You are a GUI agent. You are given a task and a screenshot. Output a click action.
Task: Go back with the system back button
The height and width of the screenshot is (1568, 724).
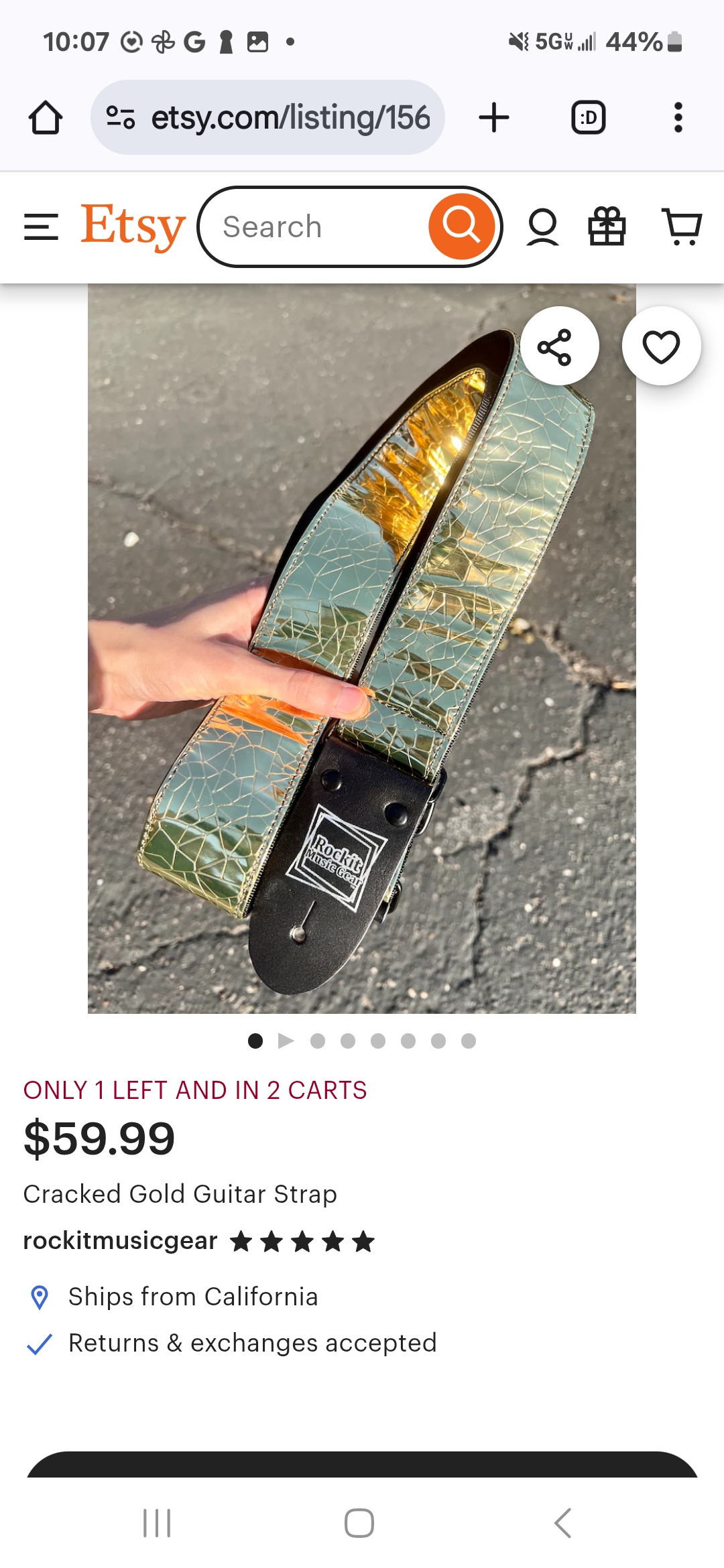(563, 1523)
